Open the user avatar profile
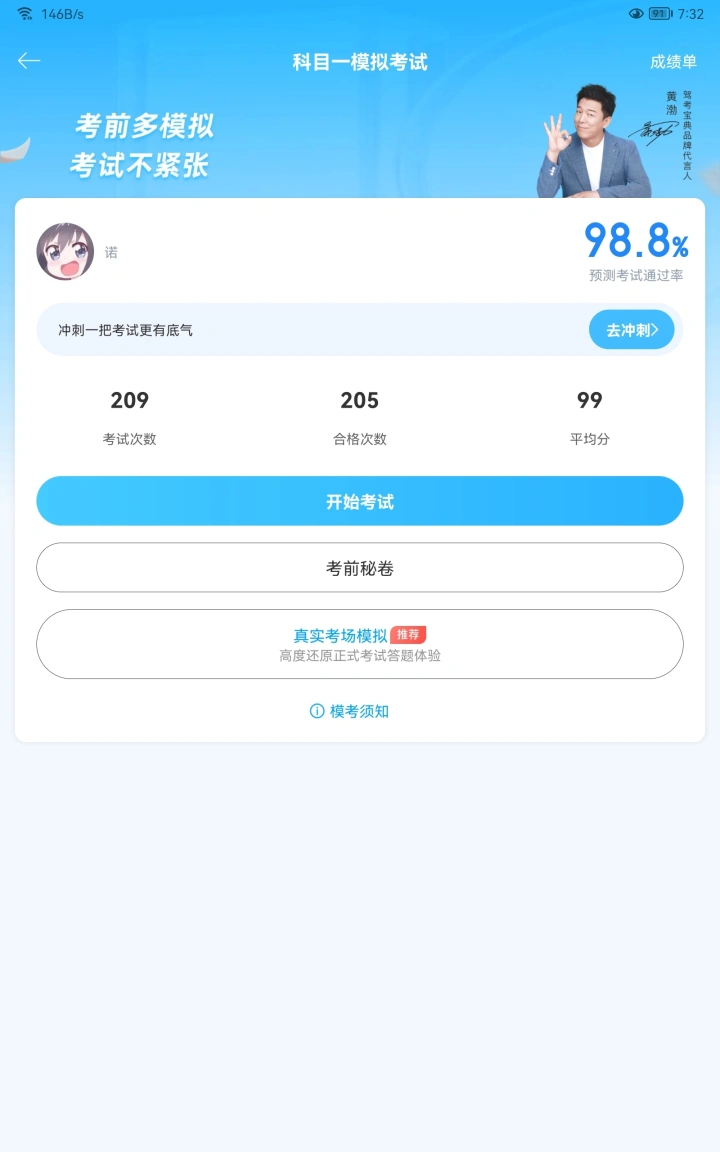 coord(65,252)
